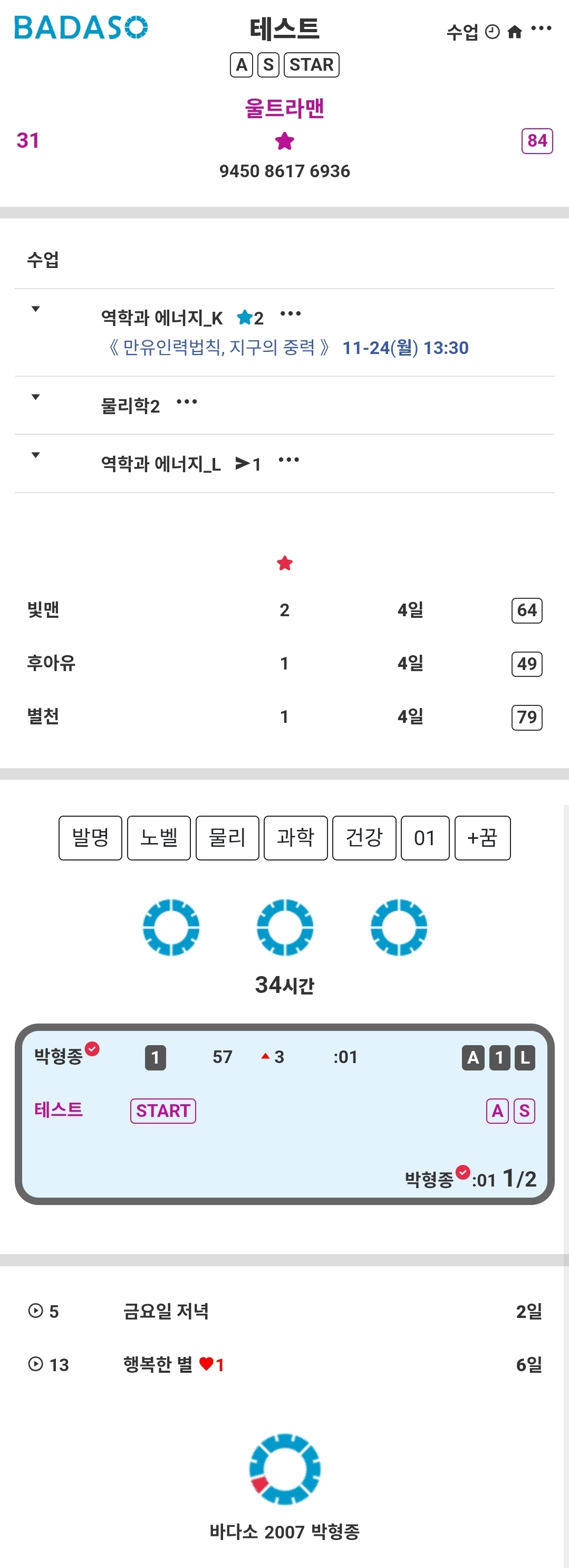This screenshot has height=1568, width=569.
Task: Add a dream with +꿈 chip
Action: [482, 838]
